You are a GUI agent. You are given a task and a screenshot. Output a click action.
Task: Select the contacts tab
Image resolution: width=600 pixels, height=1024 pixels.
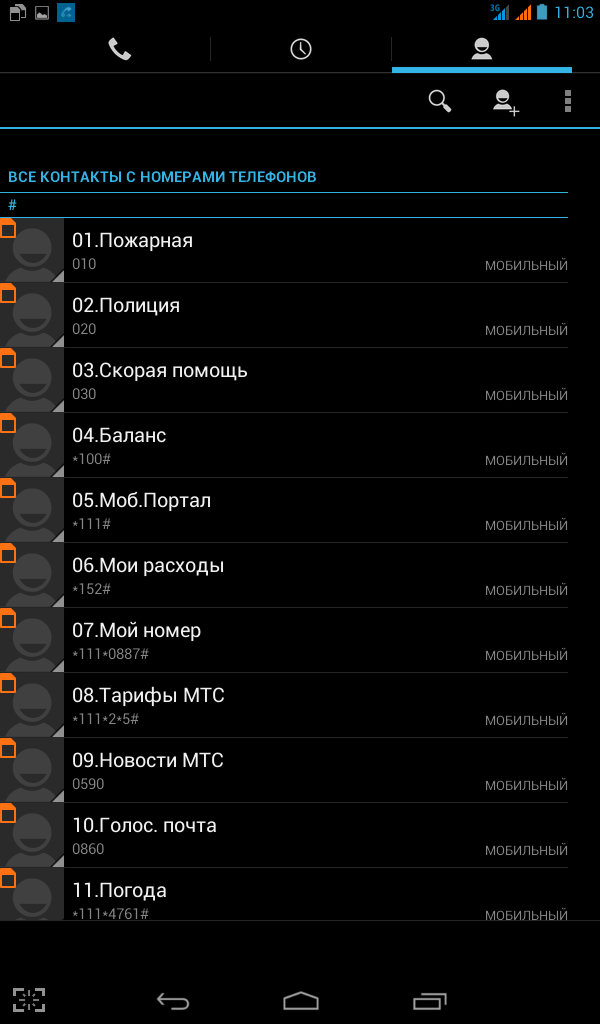(x=482, y=49)
